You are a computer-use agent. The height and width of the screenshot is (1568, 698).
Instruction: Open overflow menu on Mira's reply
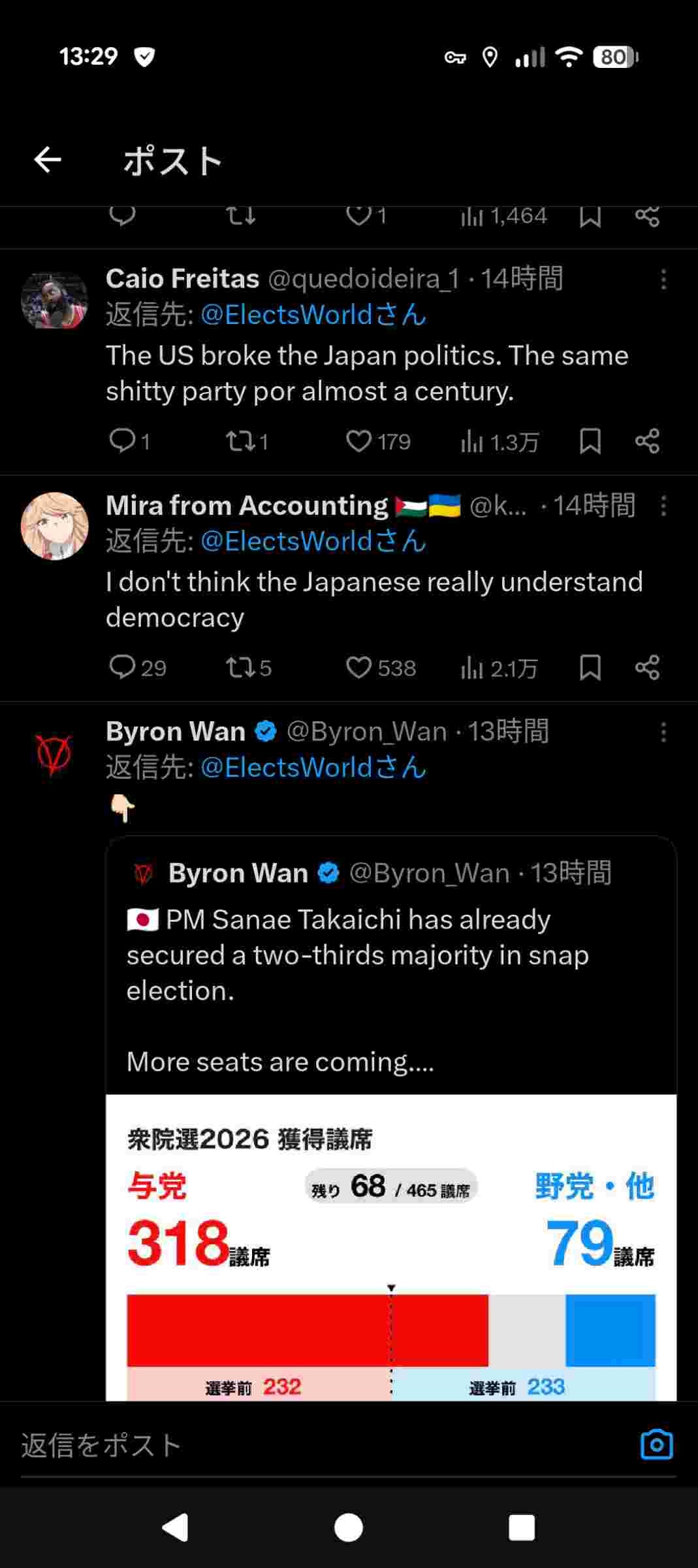pos(663,506)
